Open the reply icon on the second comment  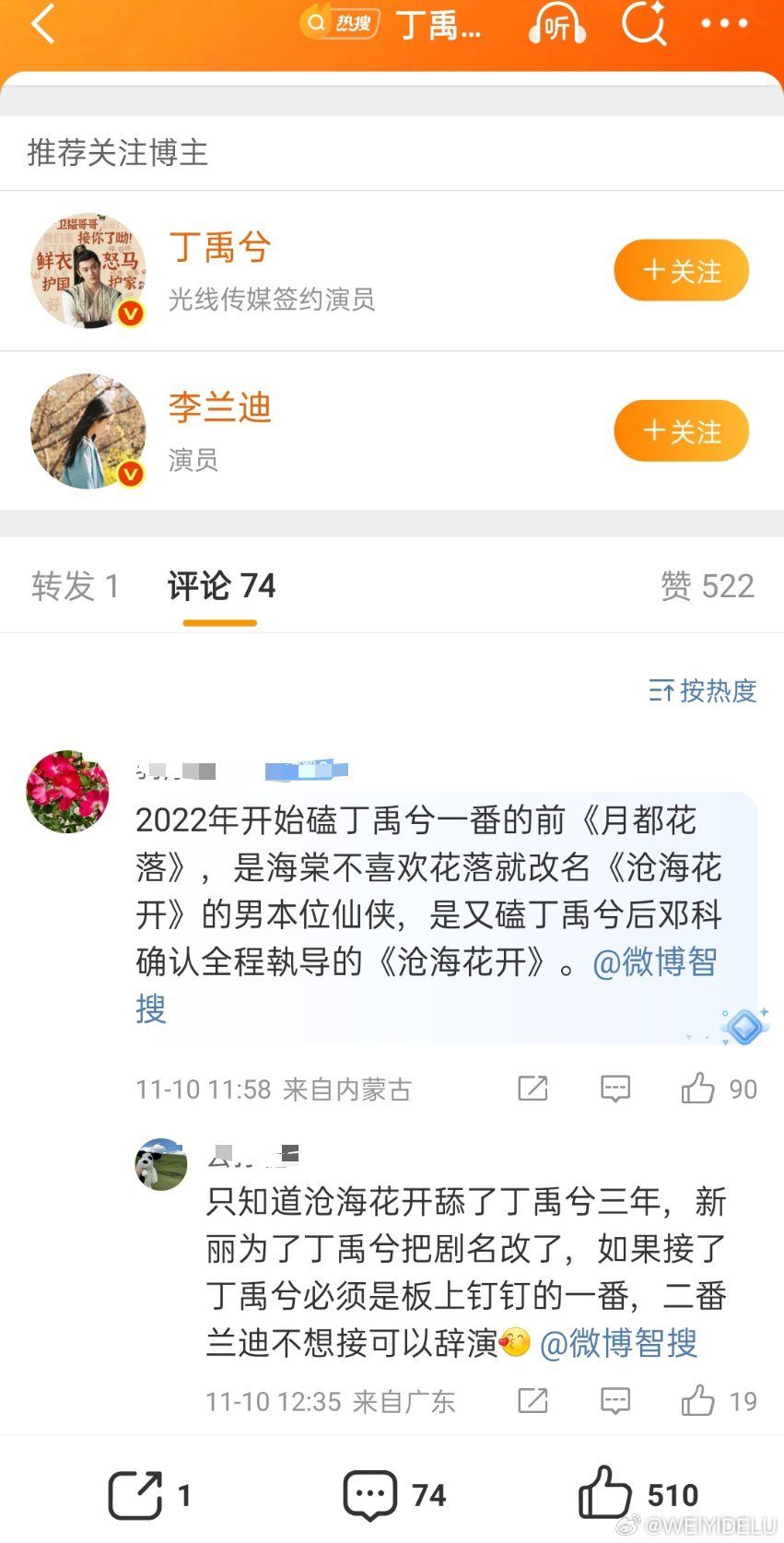coord(614,1402)
